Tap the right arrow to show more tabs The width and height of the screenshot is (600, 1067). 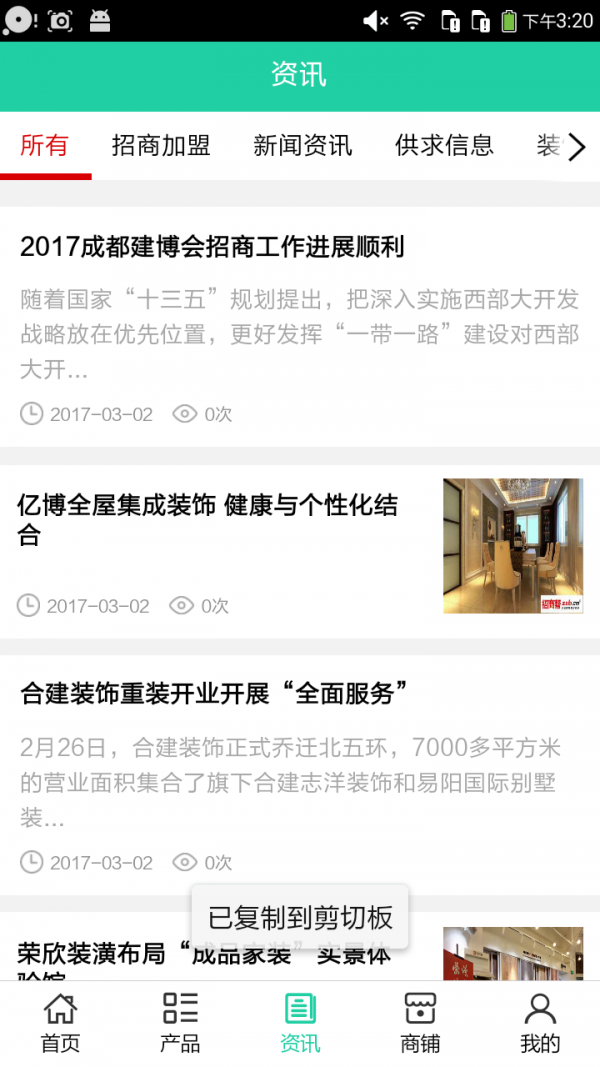577,148
